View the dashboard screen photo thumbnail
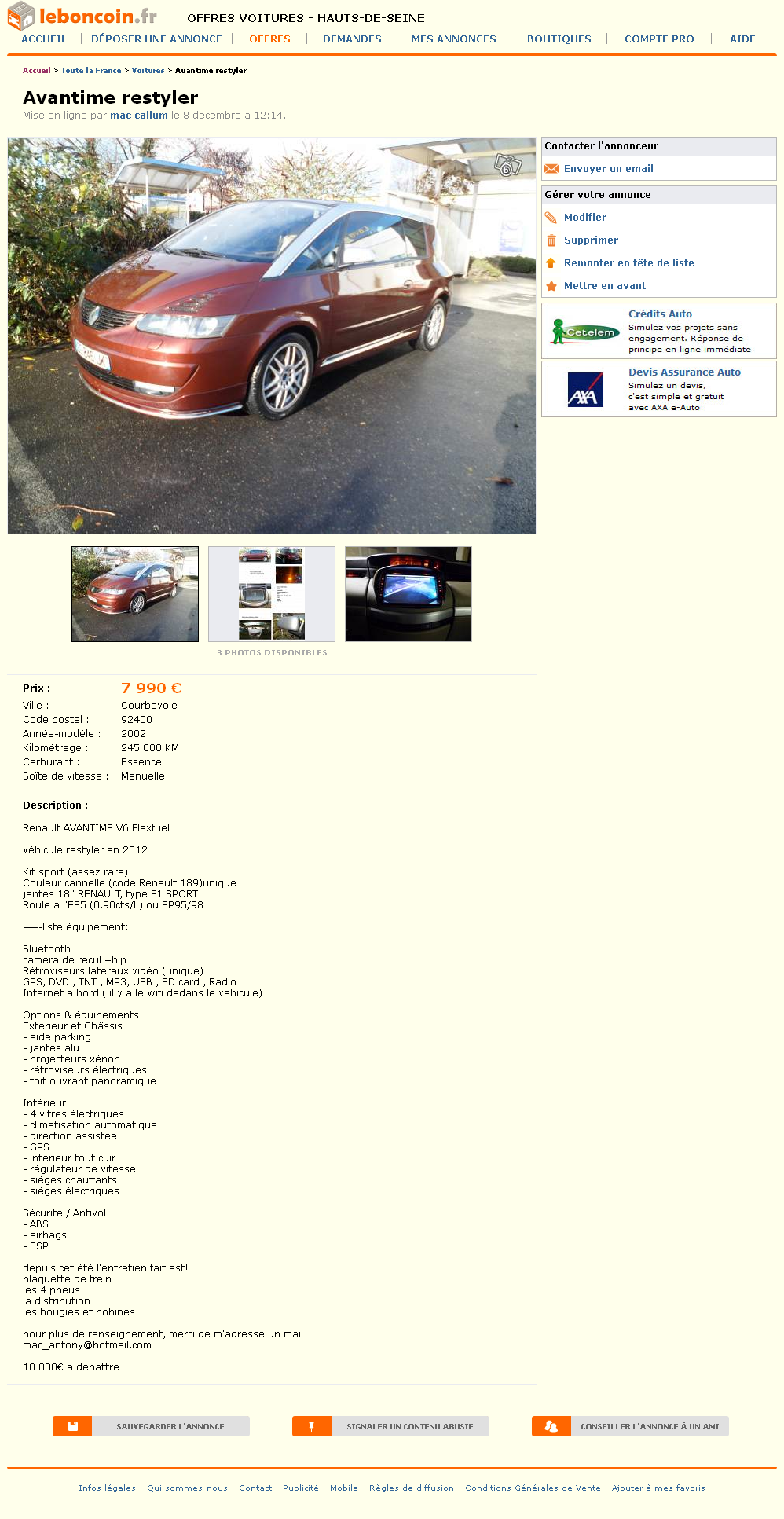The image size is (784, 1519). click(x=408, y=594)
